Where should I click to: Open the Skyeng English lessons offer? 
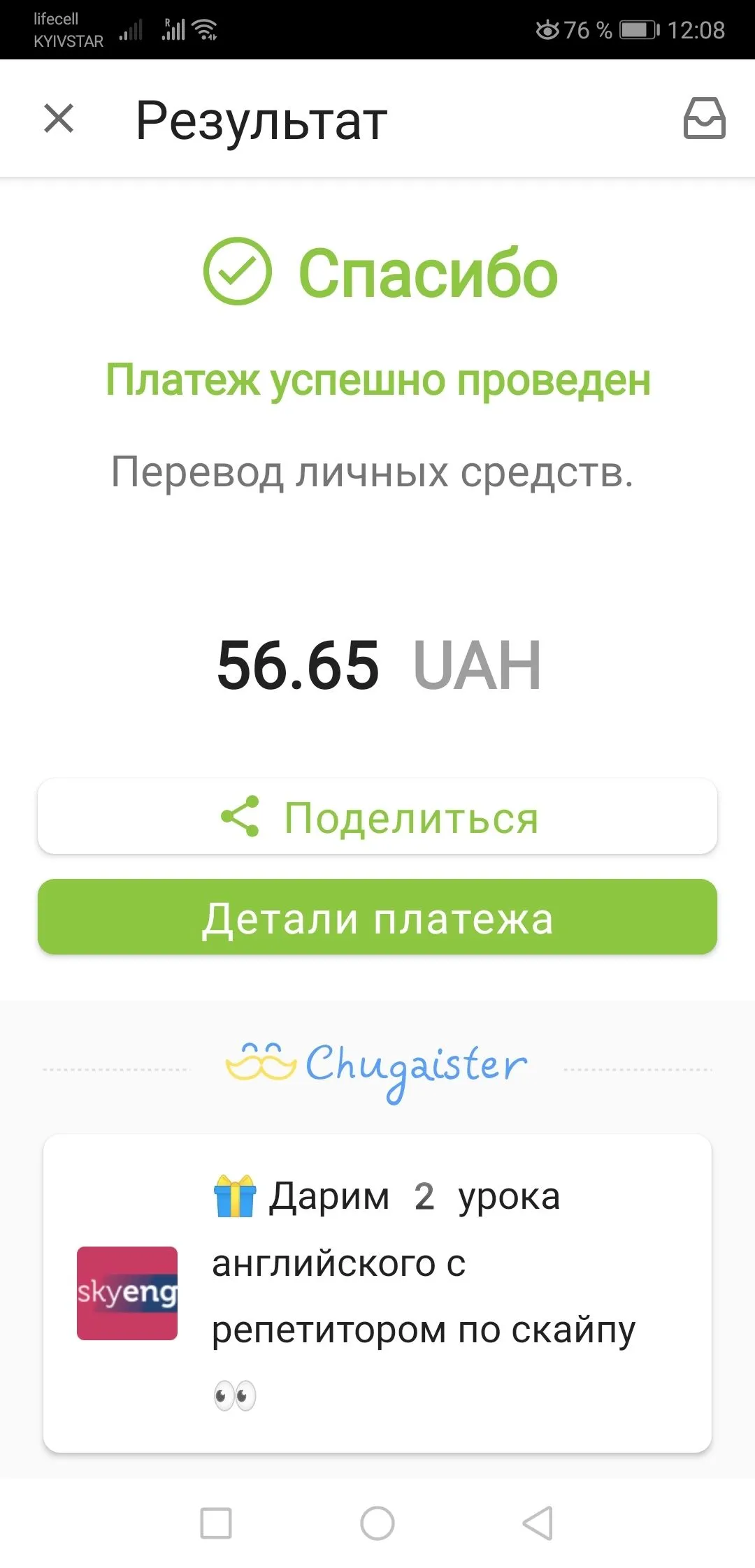377,1293
